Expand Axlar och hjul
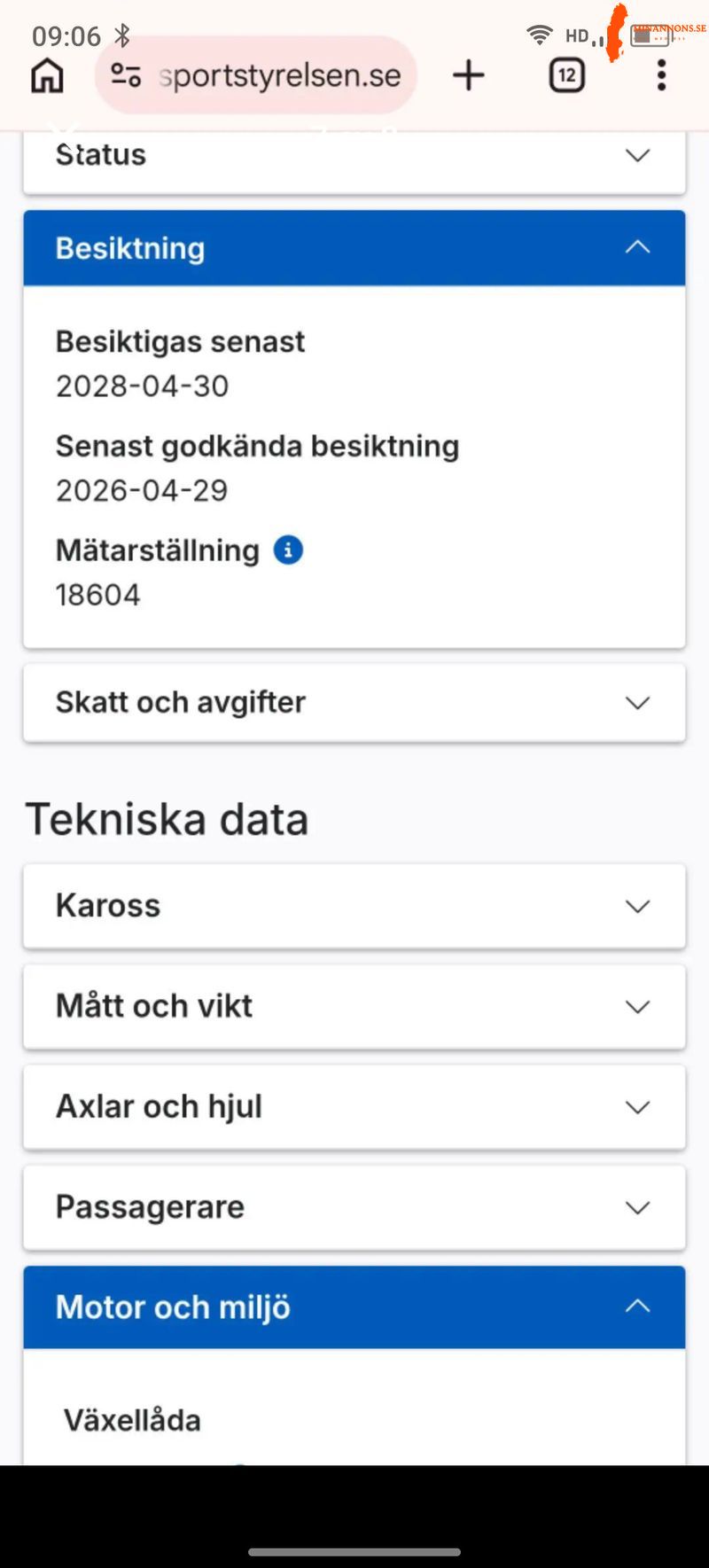Screen dimensions: 709x1568 point(354,1107)
